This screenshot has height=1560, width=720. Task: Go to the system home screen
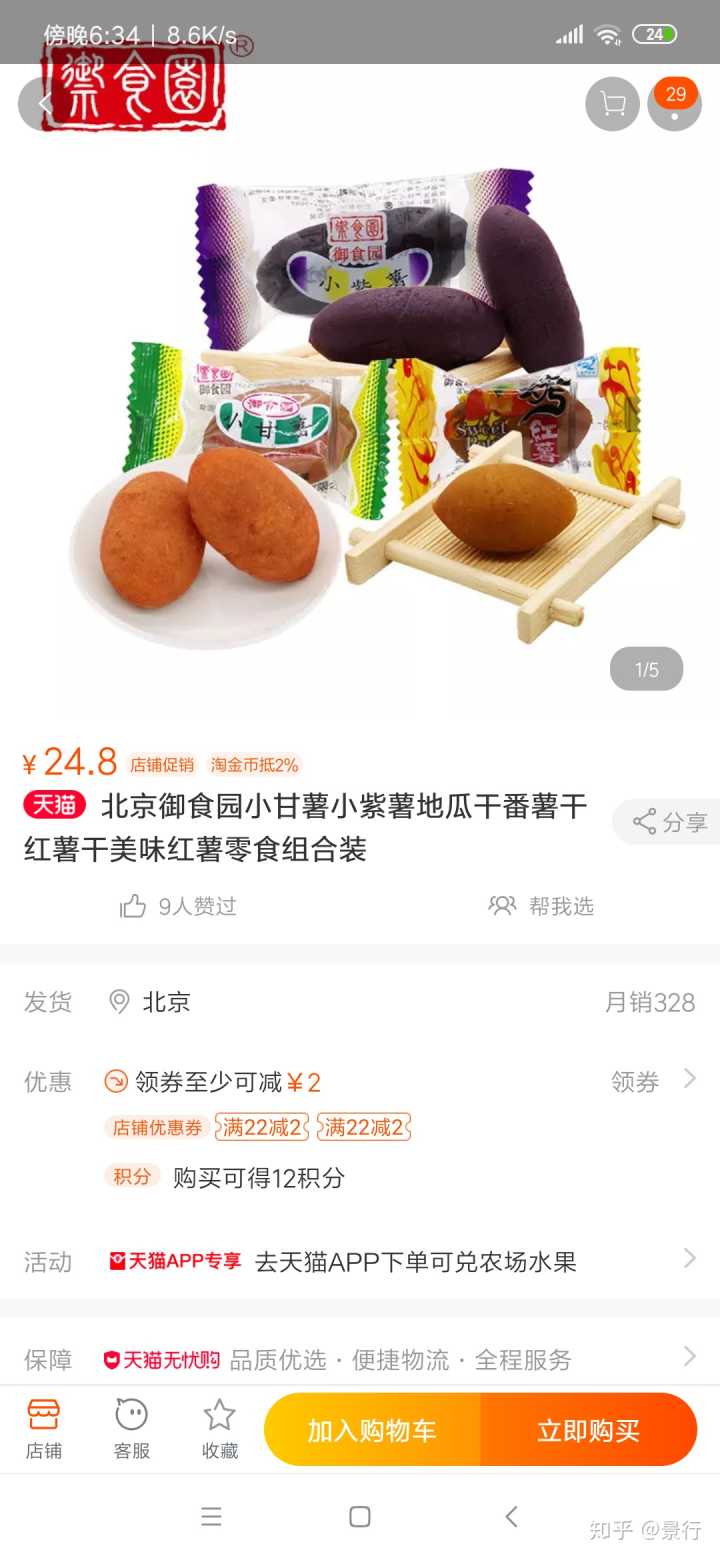pos(360,1516)
